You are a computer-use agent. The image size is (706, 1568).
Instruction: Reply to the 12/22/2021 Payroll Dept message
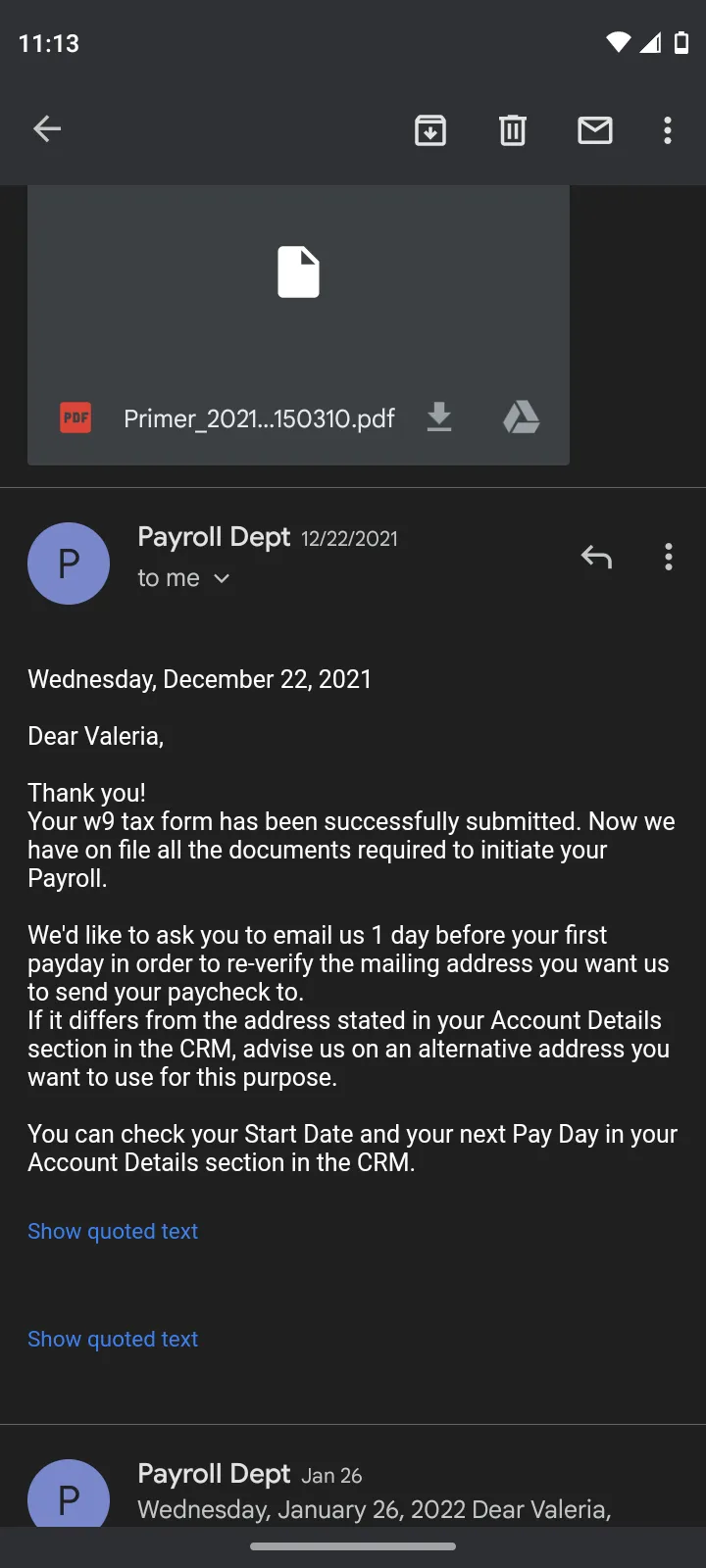[x=596, y=557]
